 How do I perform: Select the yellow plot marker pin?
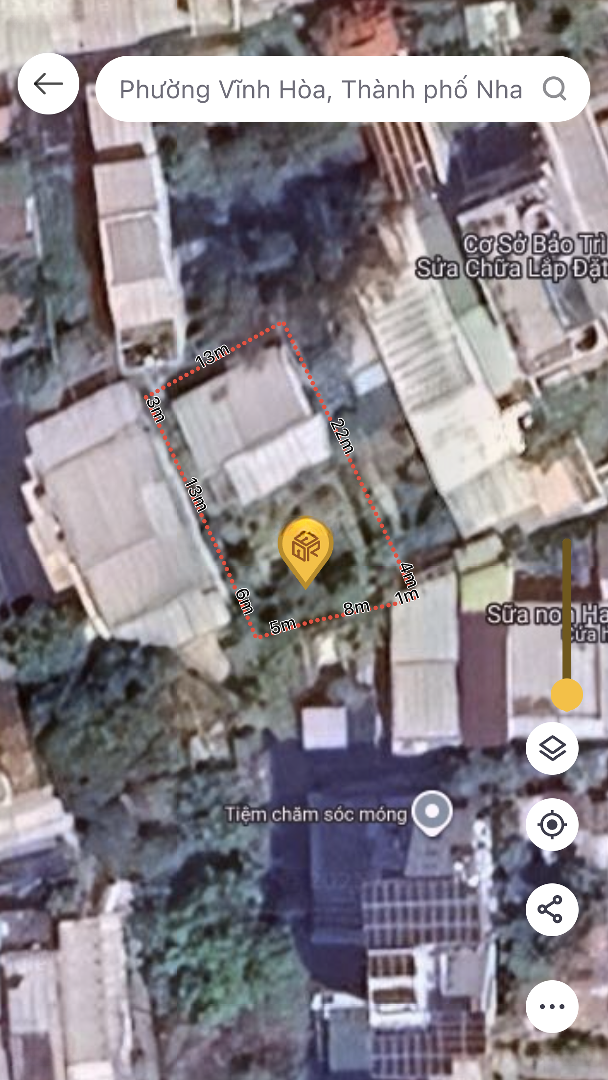pyautogui.click(x=306, y=549)
